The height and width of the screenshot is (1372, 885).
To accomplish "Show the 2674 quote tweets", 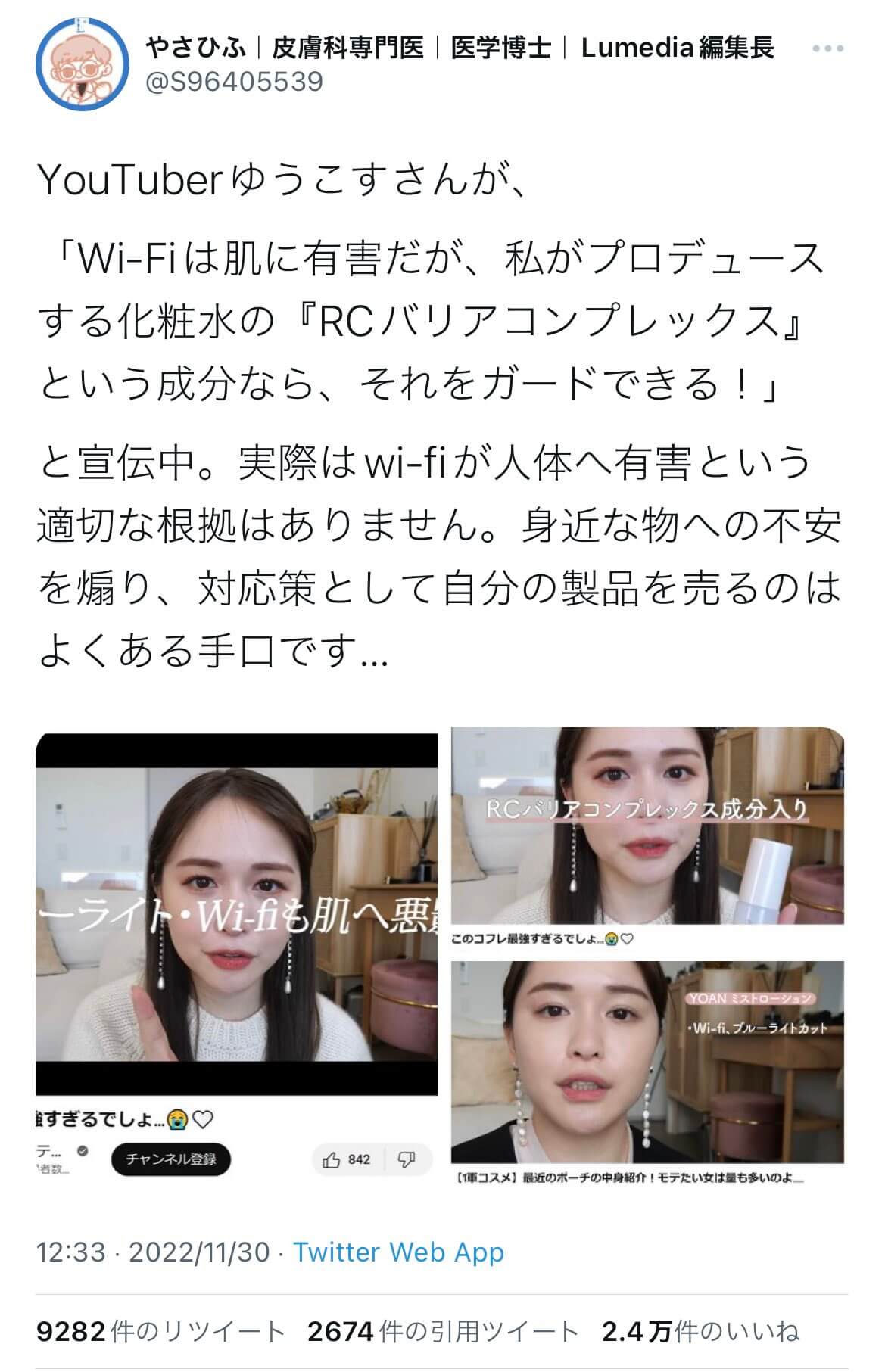I will coord(443,1331).
